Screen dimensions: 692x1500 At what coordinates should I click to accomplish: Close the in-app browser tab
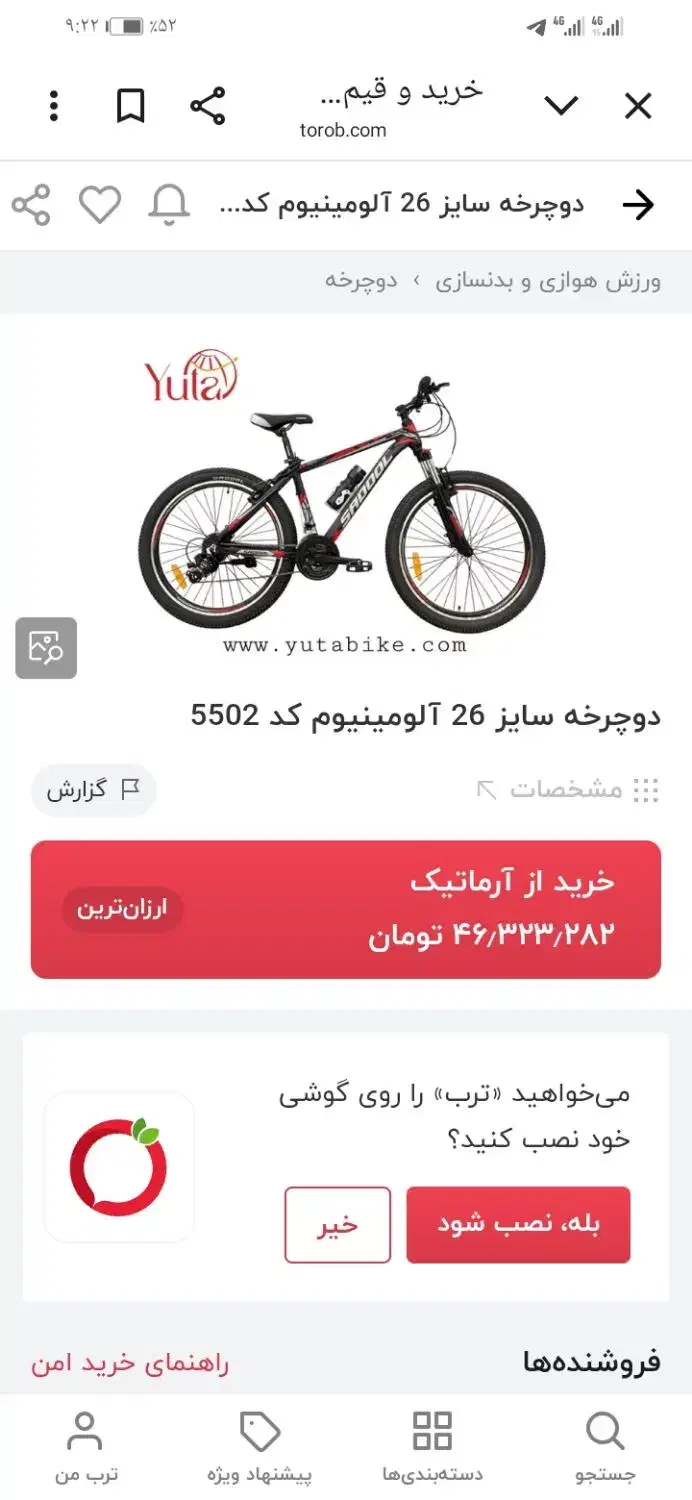(638, 106)
